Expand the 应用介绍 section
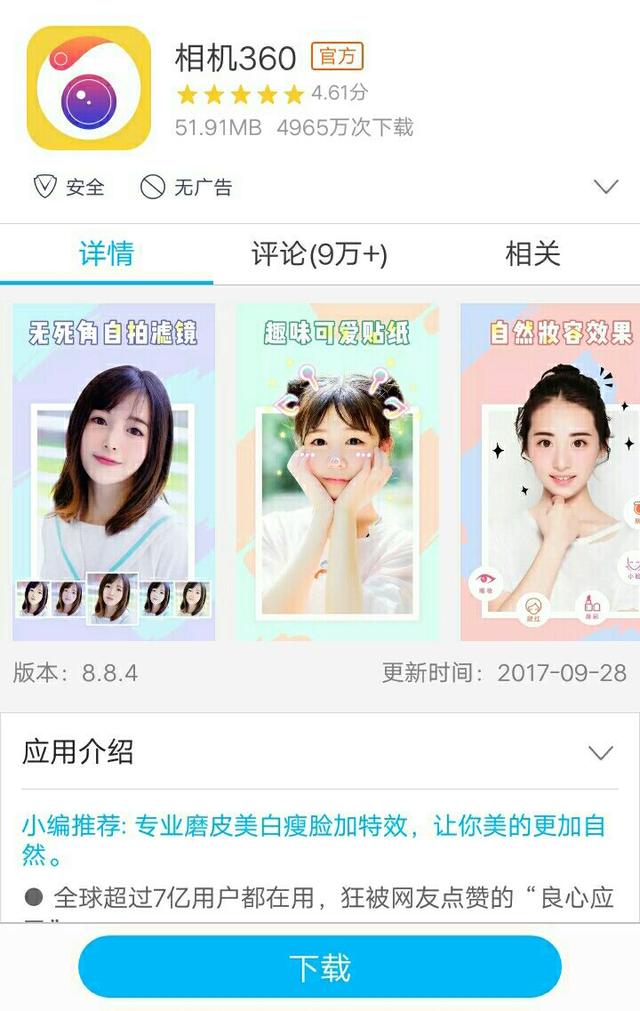 pyautogui.click(x=601, y=752)
